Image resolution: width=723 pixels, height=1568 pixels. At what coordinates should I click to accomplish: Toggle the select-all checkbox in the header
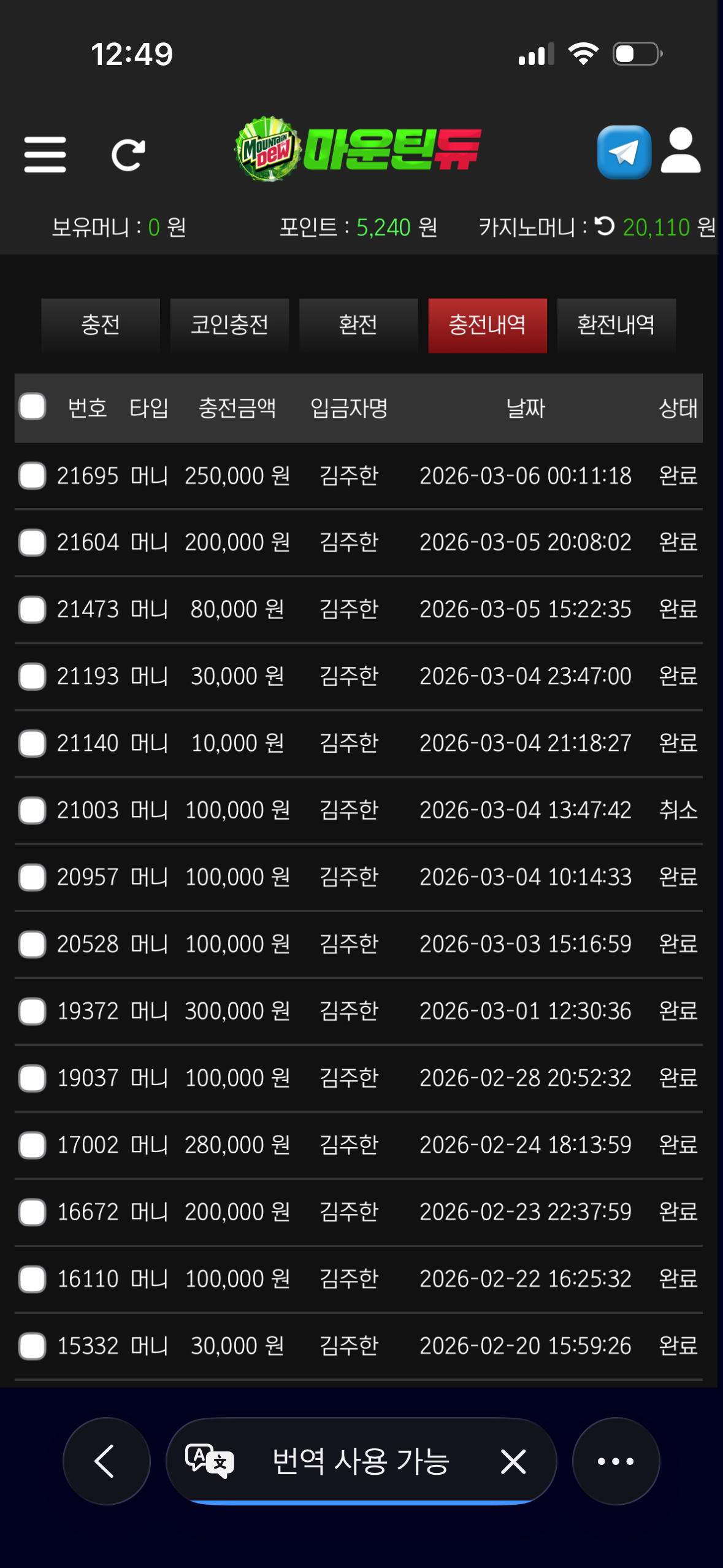pos(33,407)
